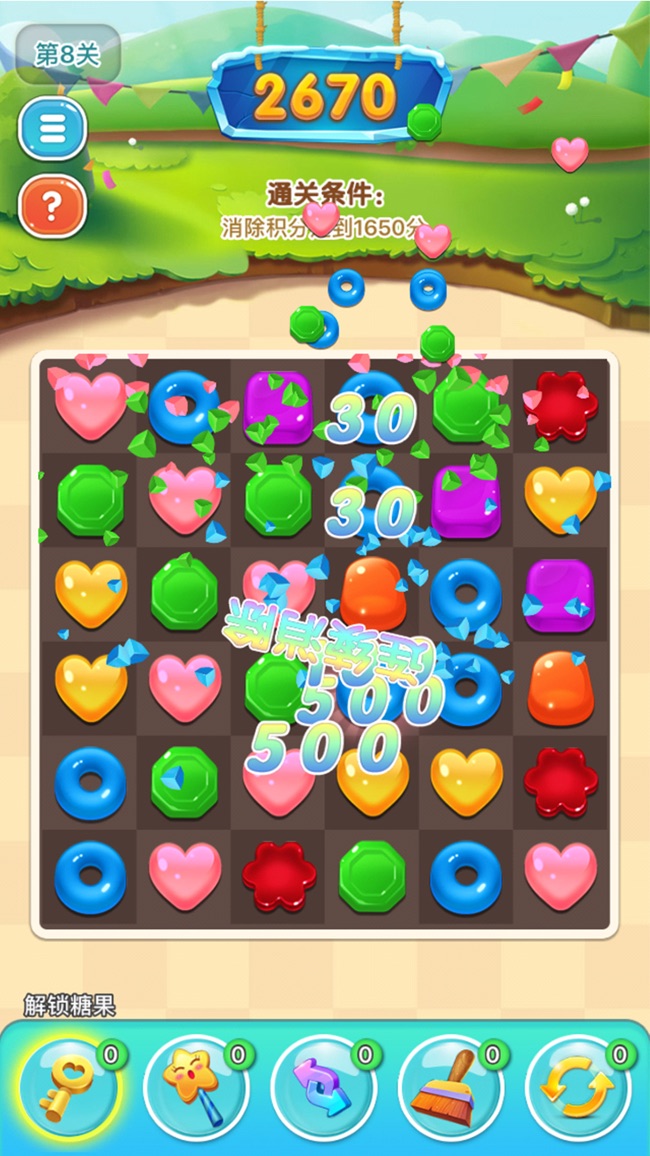650x1156 pixels.
Task: Open the game menu button
Action: pyautogui.click(x=52, y=128)
